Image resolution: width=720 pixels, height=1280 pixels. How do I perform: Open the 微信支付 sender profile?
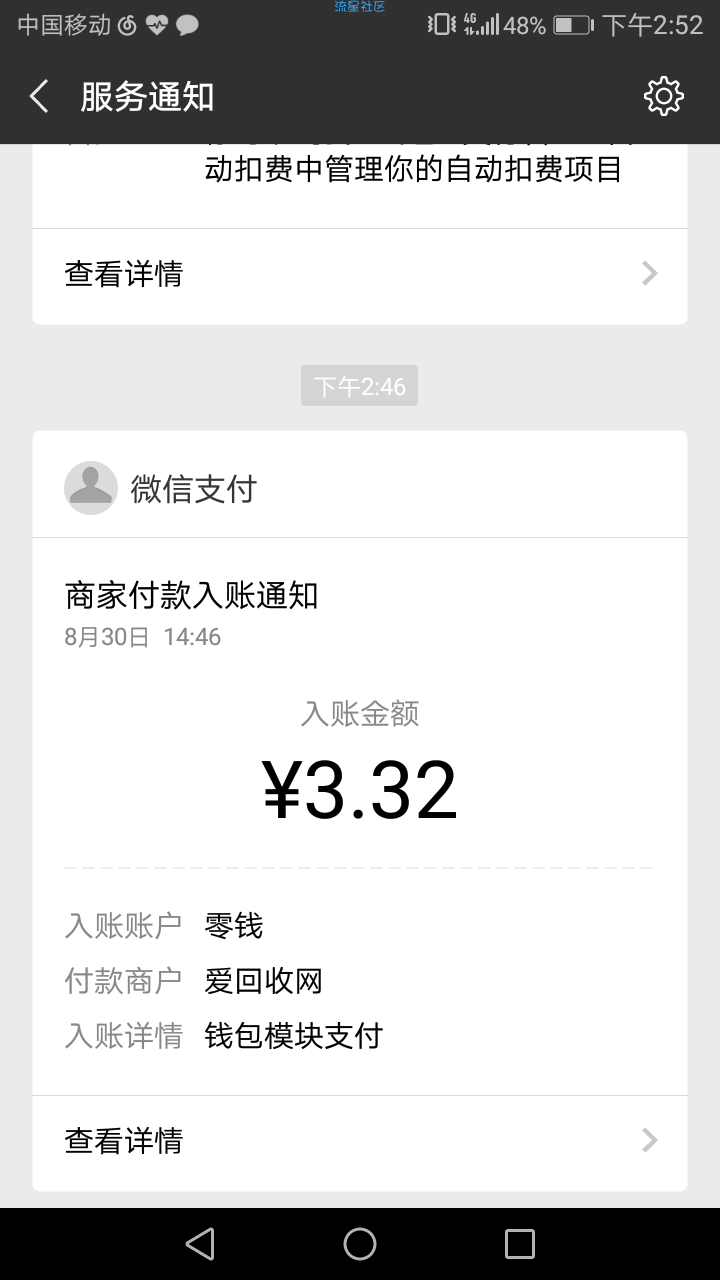point(161,489)
